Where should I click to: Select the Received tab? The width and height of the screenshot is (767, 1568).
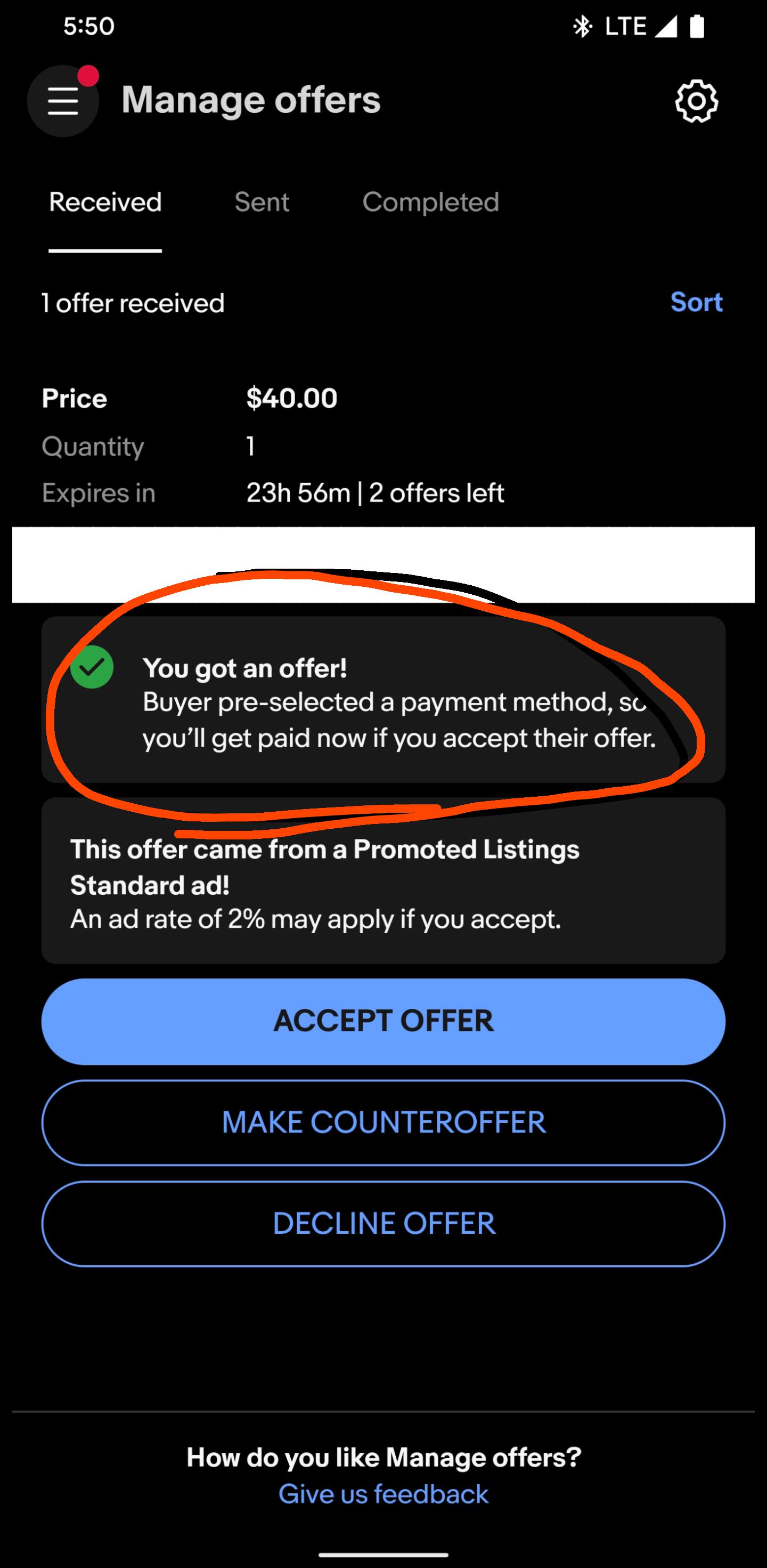(104, 201)
